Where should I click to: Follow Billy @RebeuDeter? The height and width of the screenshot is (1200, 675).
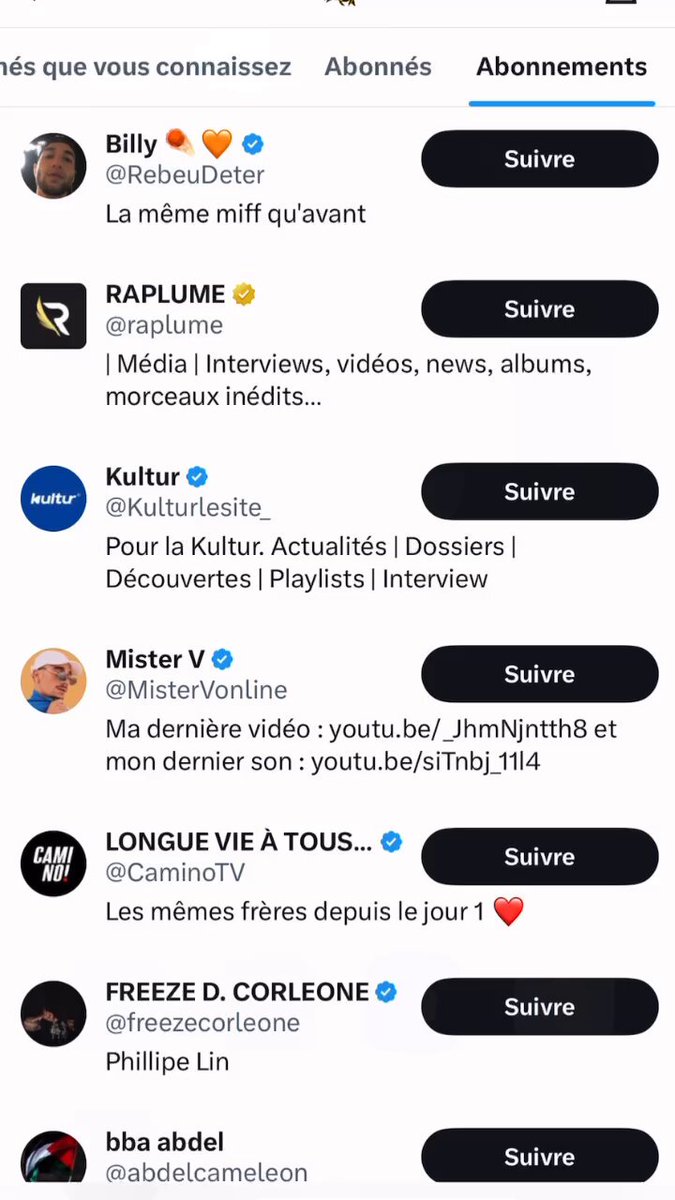539,159
